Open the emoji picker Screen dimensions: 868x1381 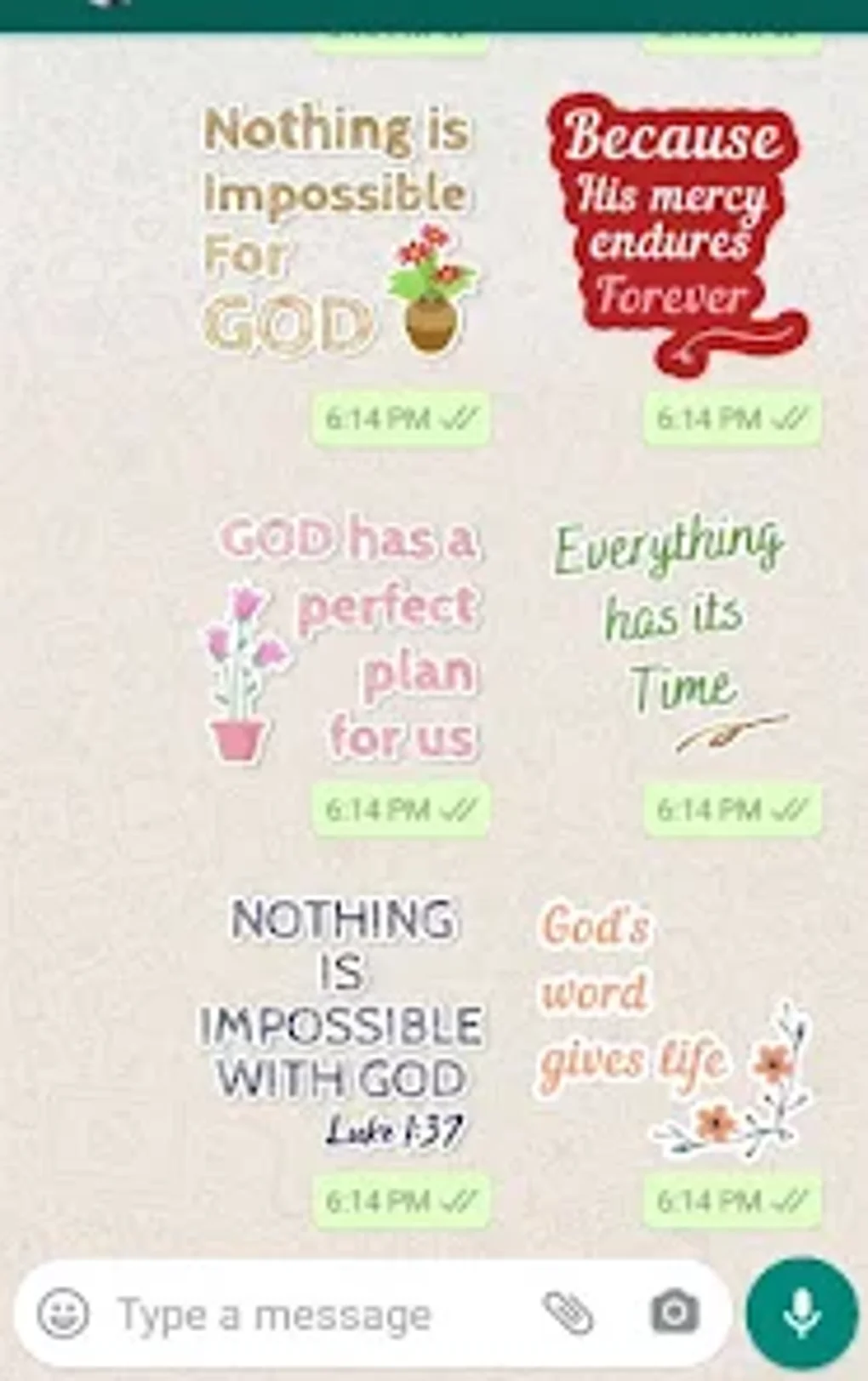[64, 1314]
